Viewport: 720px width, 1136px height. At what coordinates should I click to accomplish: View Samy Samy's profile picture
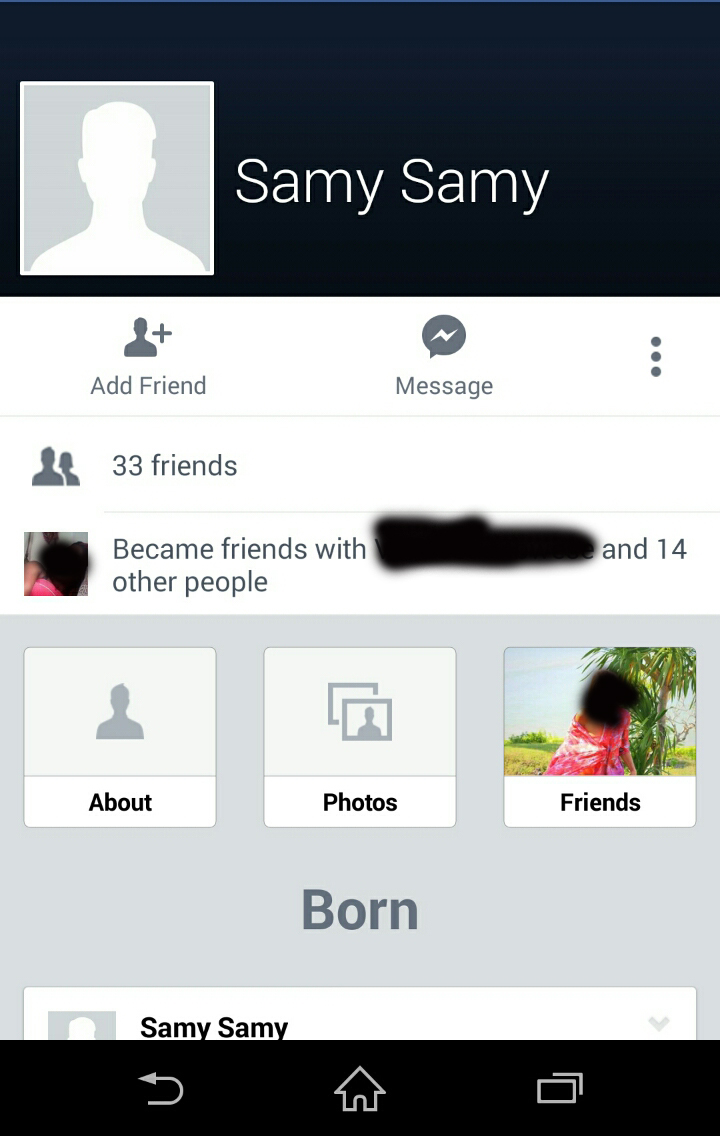click(117, 178)
